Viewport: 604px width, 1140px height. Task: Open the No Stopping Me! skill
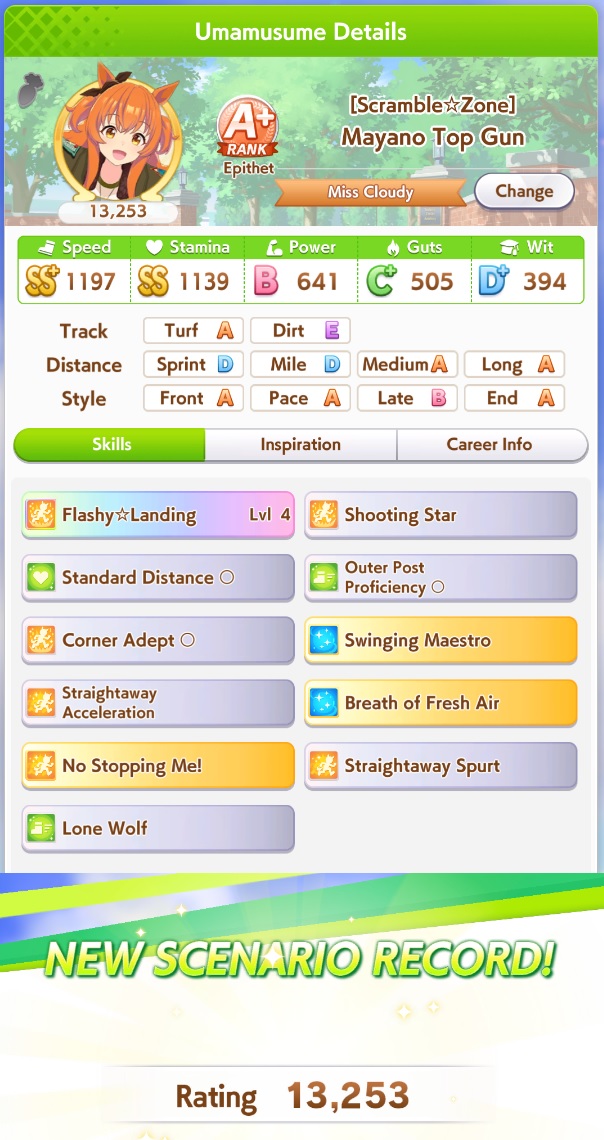click(x=158, y=766)
